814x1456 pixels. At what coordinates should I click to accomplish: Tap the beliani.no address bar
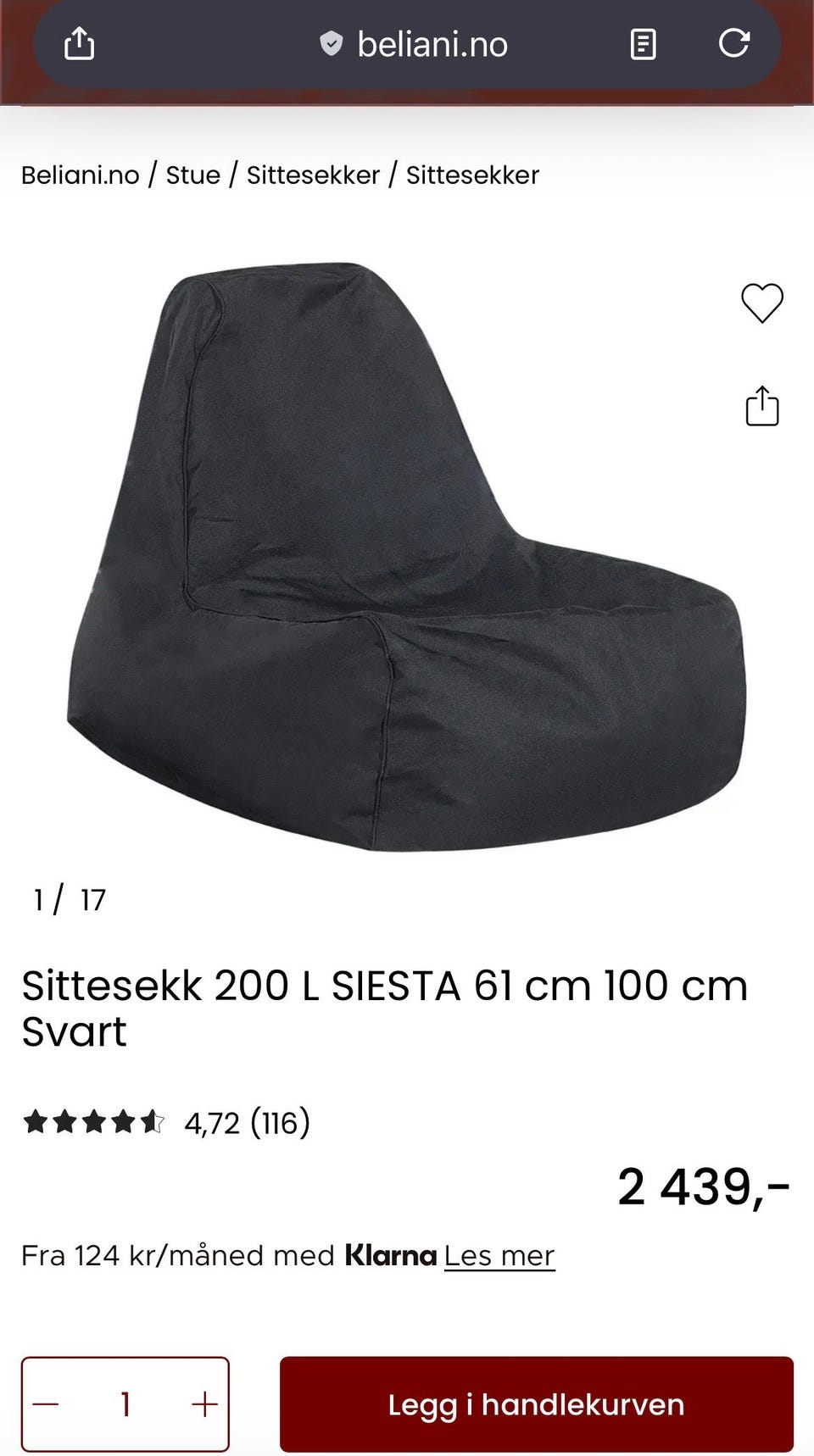pyautogui.click(x=432, y=44)
